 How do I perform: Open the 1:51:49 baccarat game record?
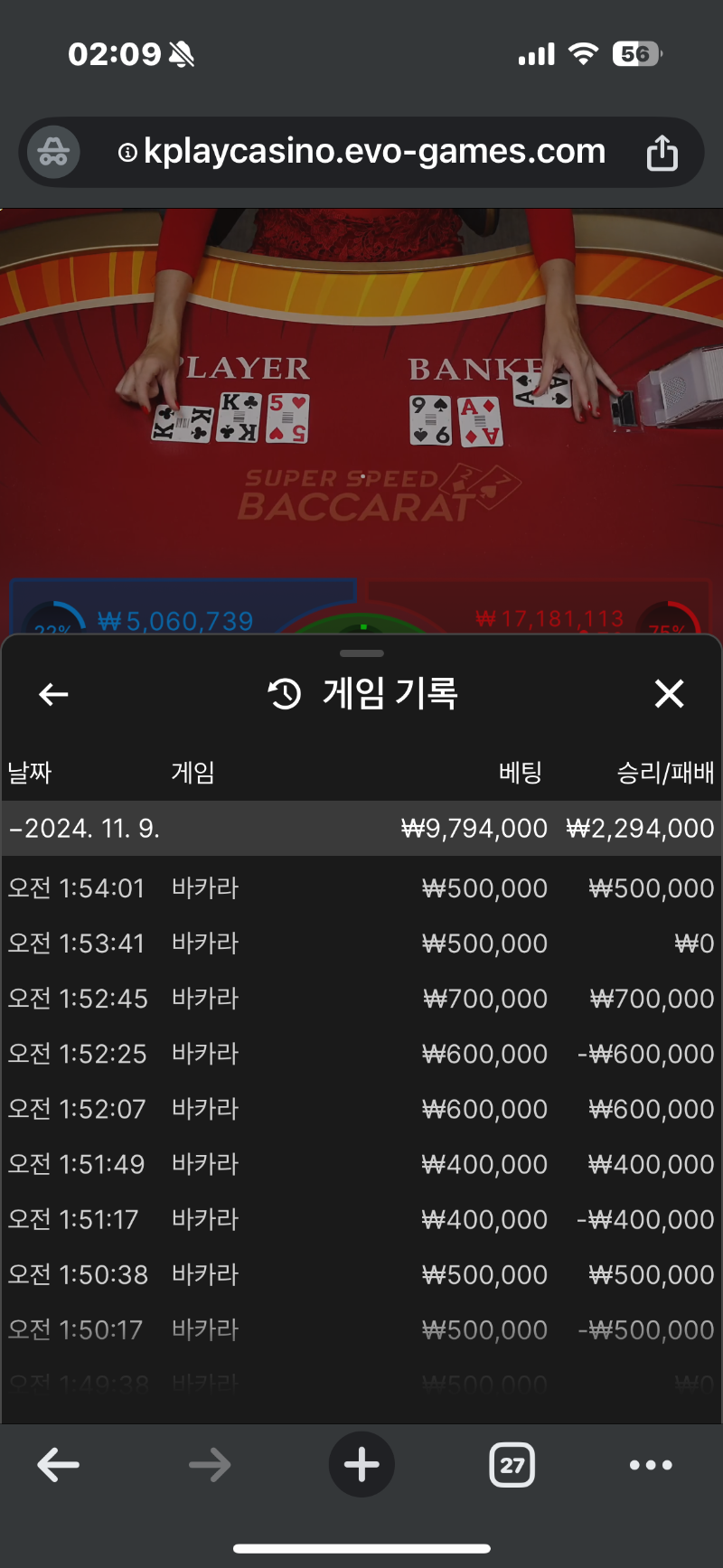point(361,1164)
